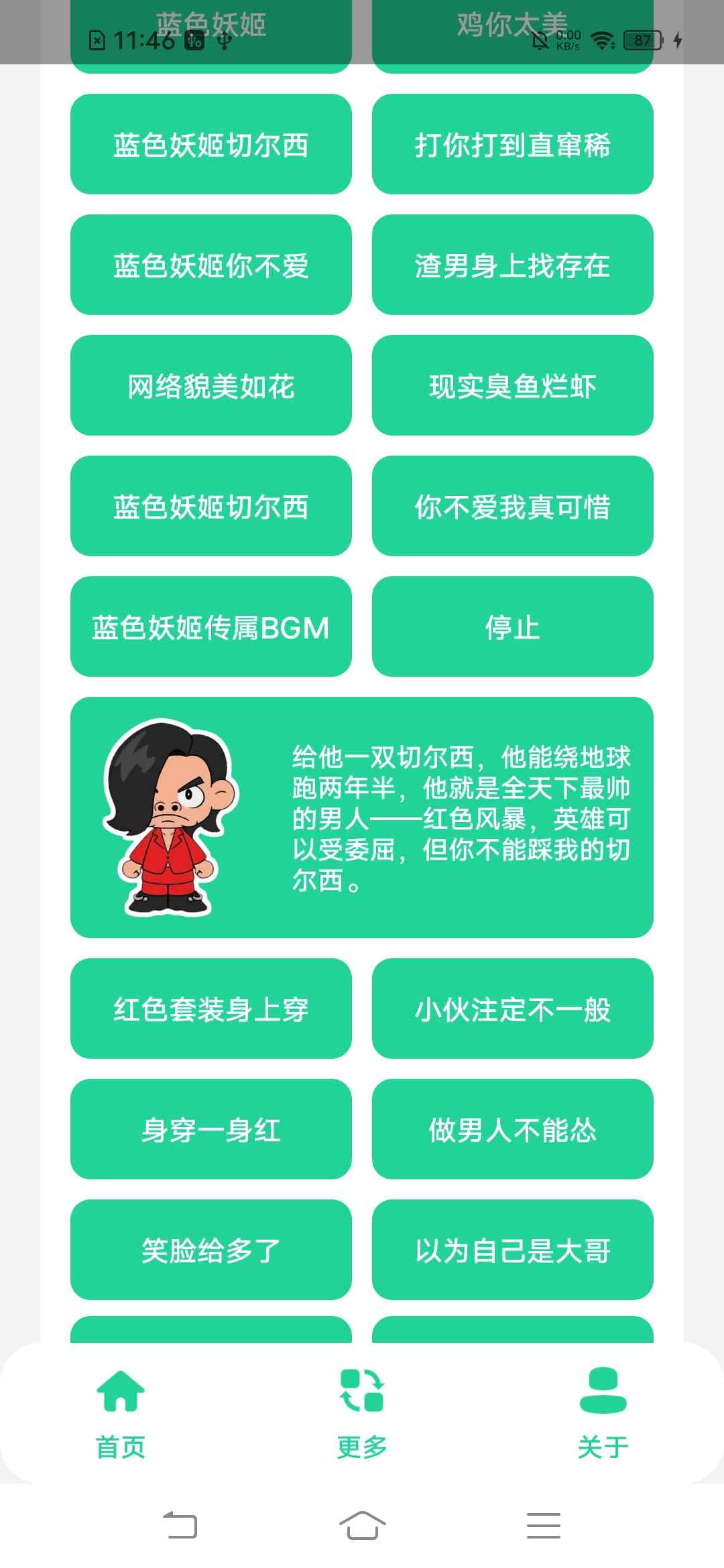Tap 小伙注定不一般 button
Image resolution: width=724 pixels, height=1568 pixels.
pos(513,1008)
